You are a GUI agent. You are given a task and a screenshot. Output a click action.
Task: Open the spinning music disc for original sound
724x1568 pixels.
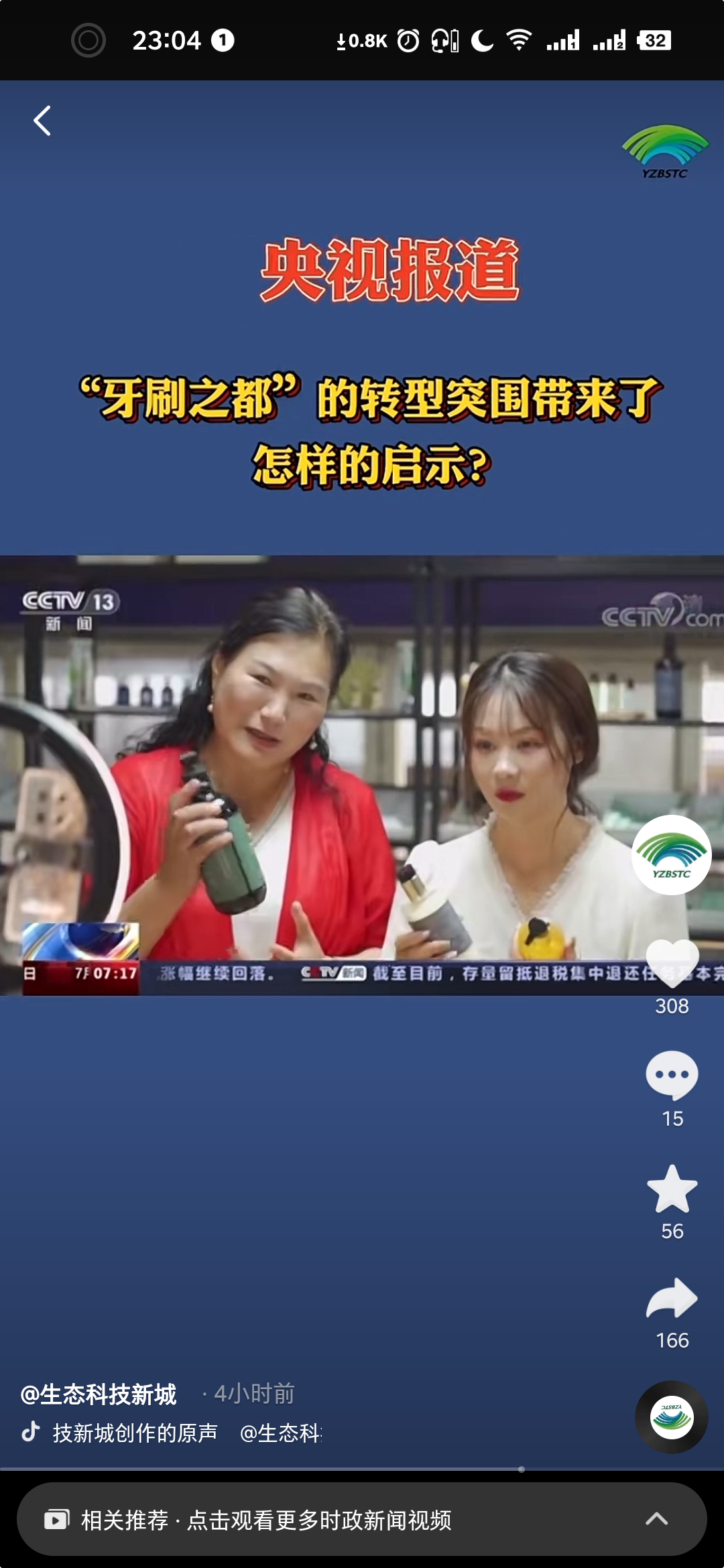(x=671, y=1417)
